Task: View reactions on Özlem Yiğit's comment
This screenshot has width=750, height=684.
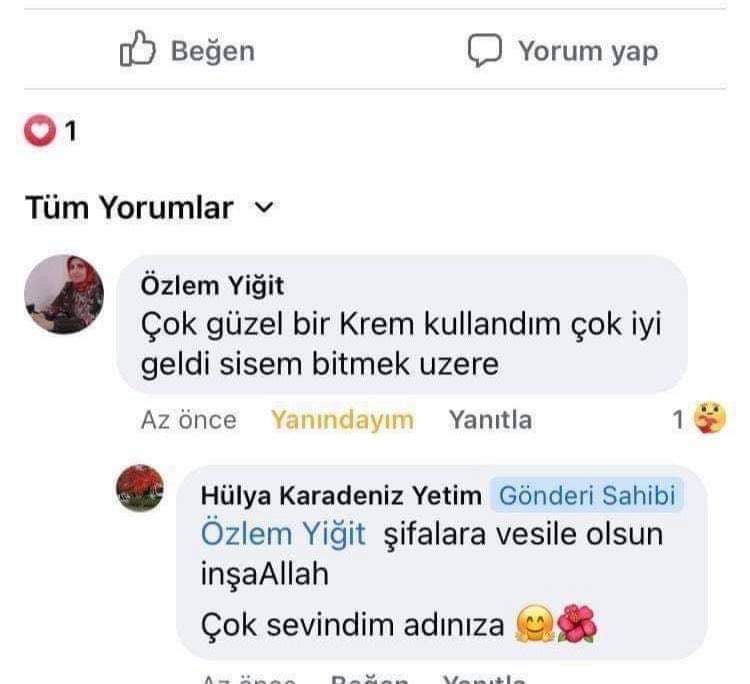Action: [698, 420]
